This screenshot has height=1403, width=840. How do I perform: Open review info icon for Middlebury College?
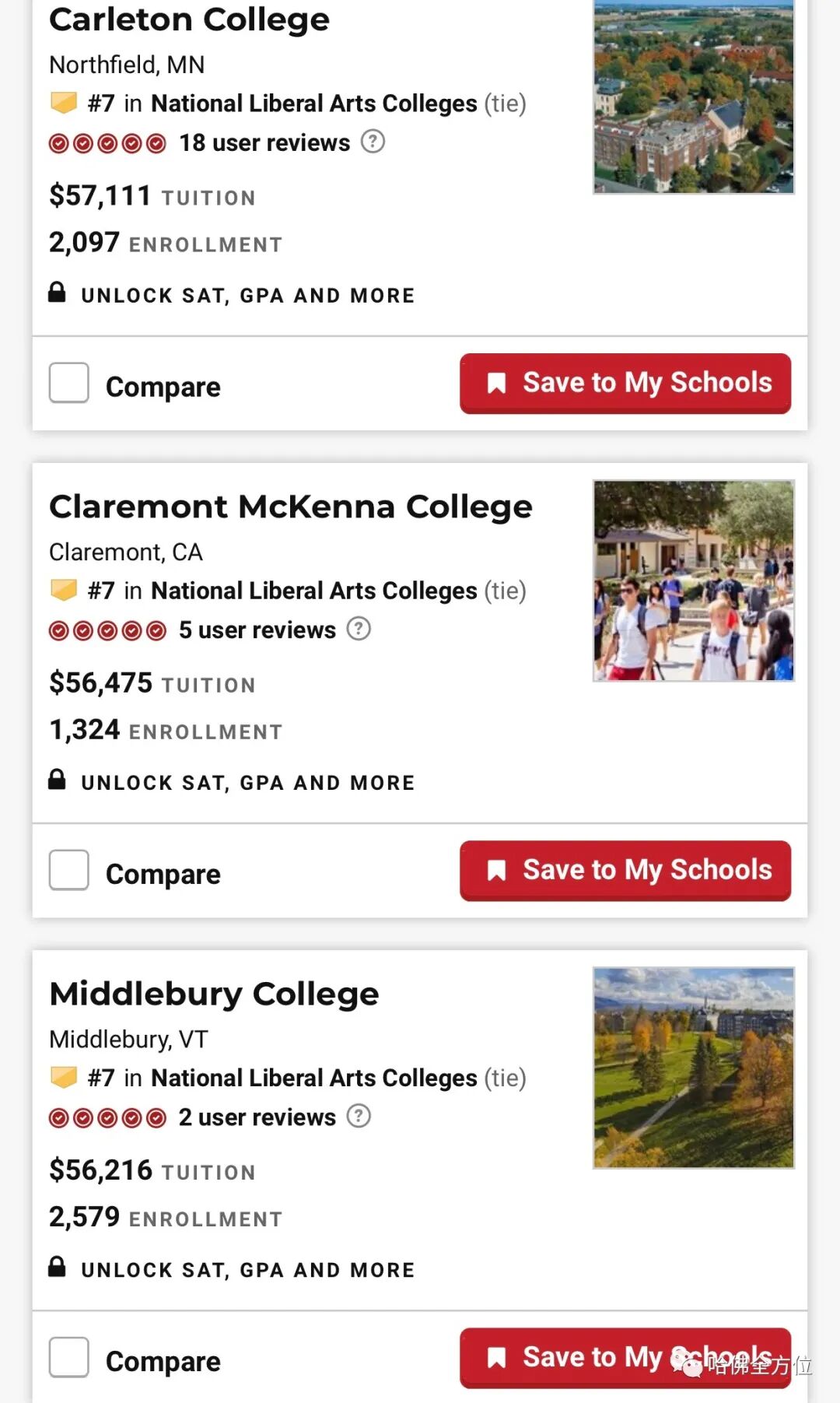359,1116
